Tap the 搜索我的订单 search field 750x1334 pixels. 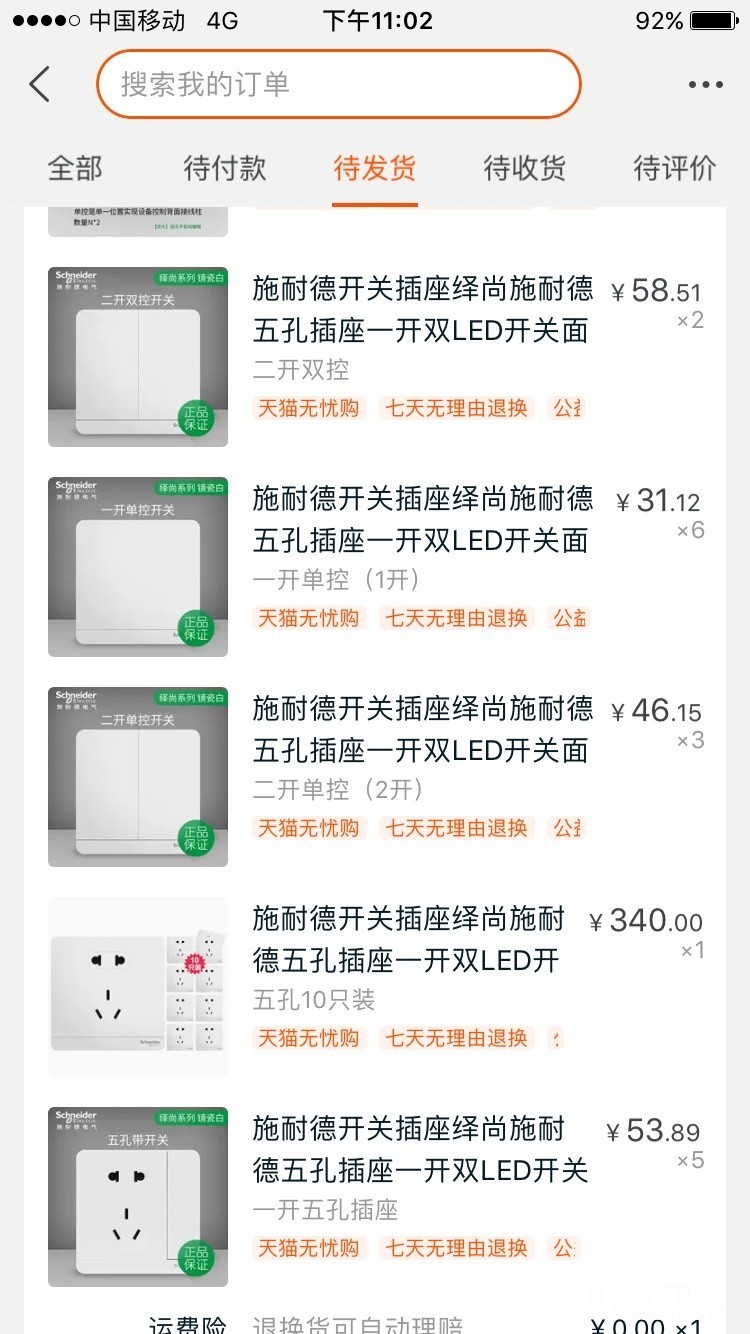click(338, 84)
